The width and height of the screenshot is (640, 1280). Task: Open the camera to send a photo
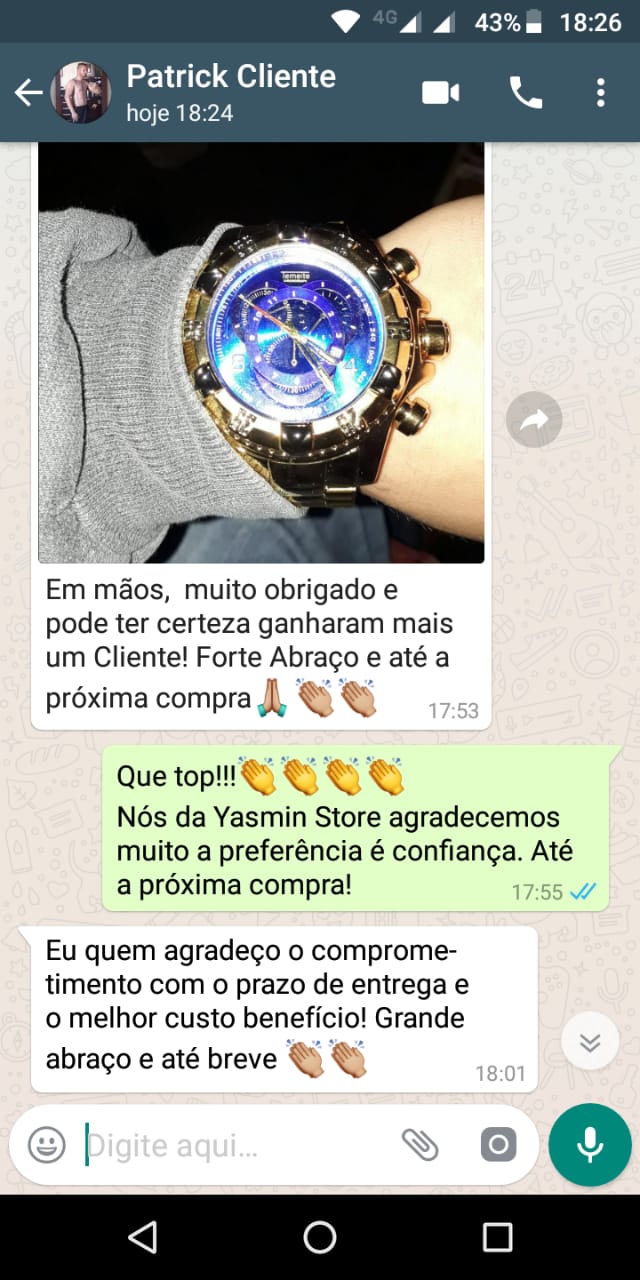(498, 1145)
